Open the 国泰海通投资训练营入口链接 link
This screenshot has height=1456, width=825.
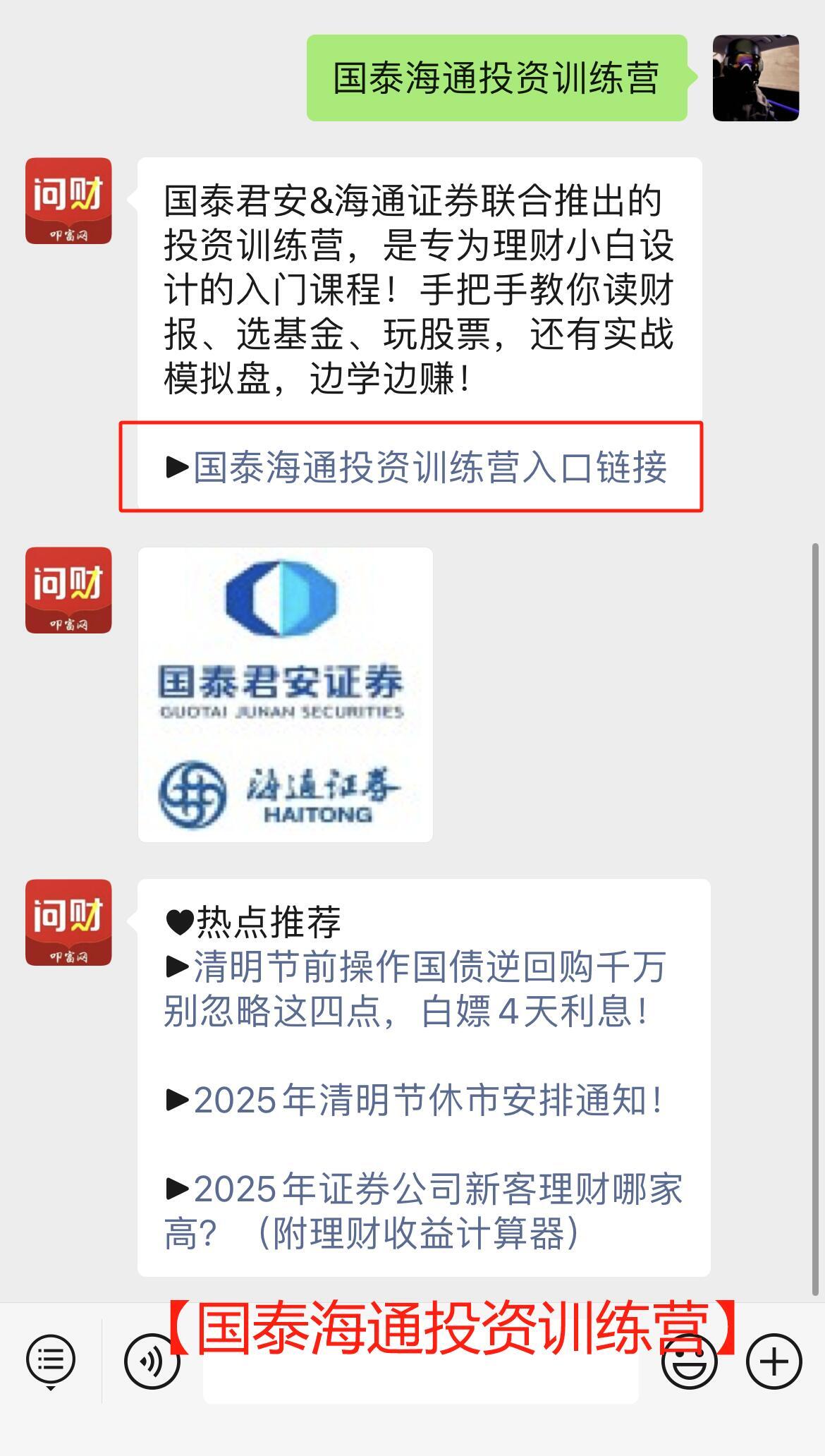[429, 468]
